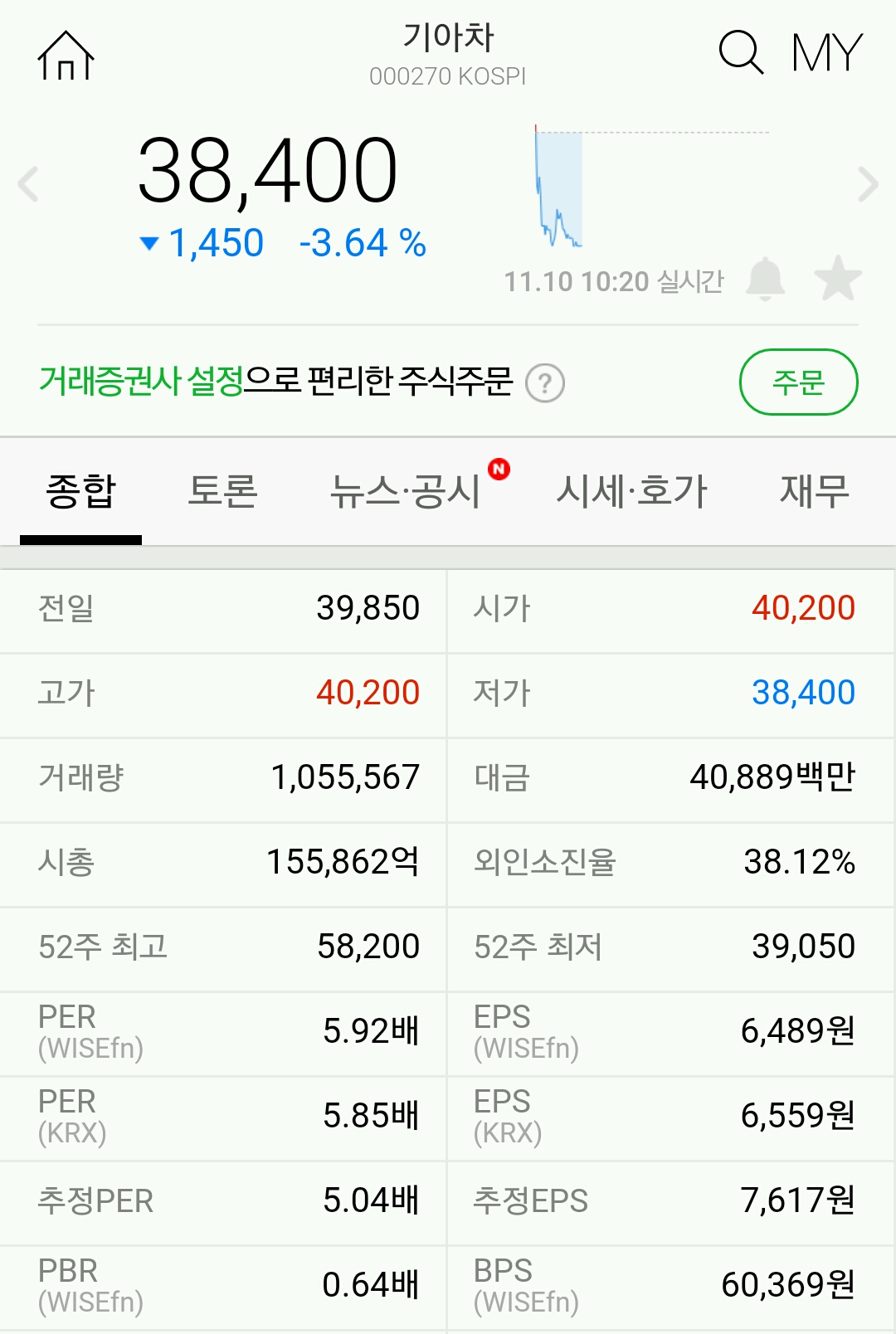
Task: Show help for the question mark icon
Action: coord(545,383)
